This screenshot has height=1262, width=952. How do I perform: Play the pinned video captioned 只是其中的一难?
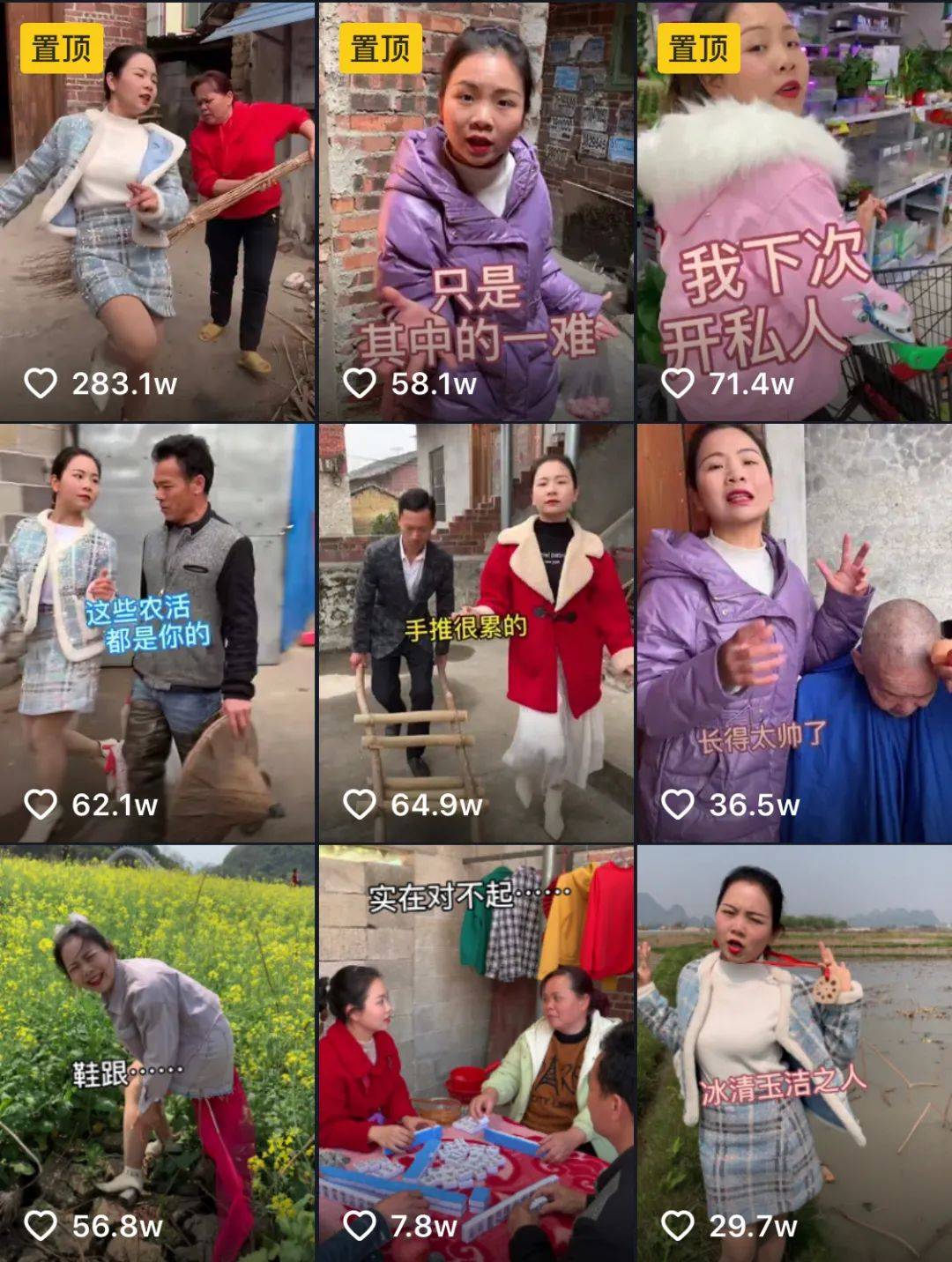(x=476, y=212)
